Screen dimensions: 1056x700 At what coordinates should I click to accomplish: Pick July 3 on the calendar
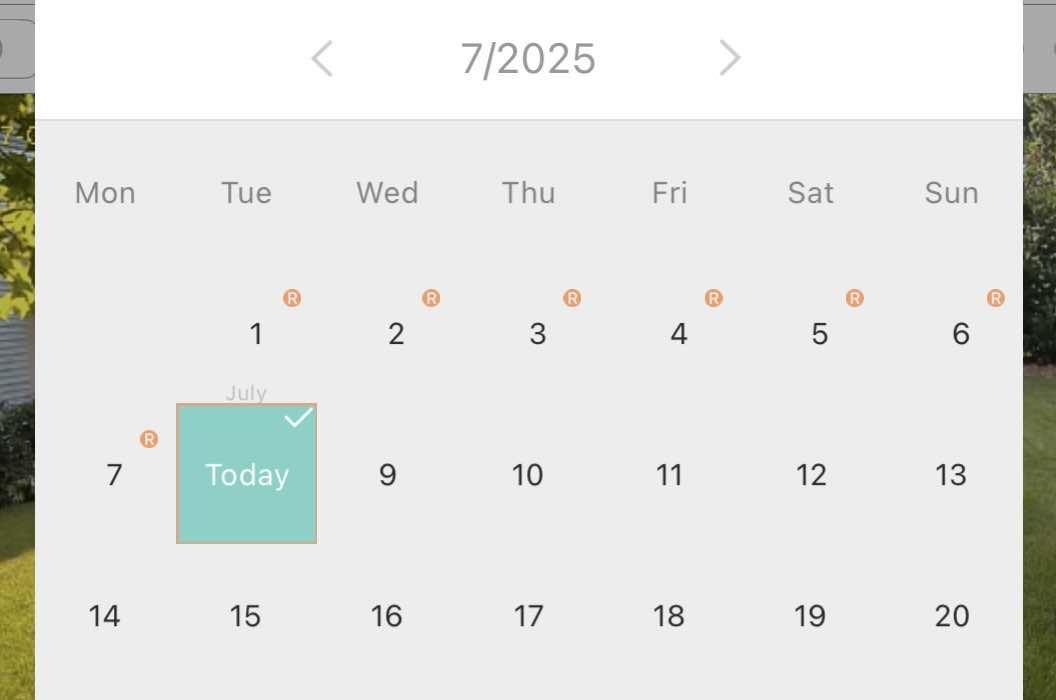(537, 334)
